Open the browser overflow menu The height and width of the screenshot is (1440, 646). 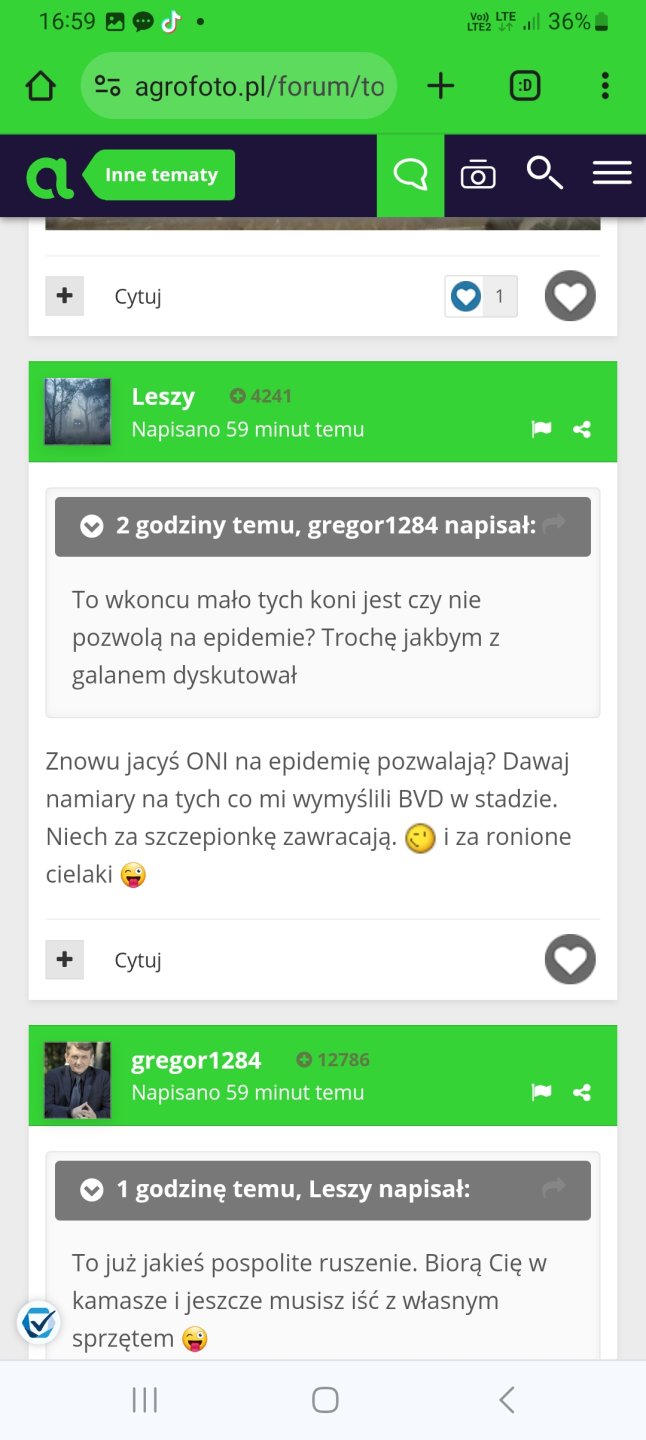coord(605,87)
